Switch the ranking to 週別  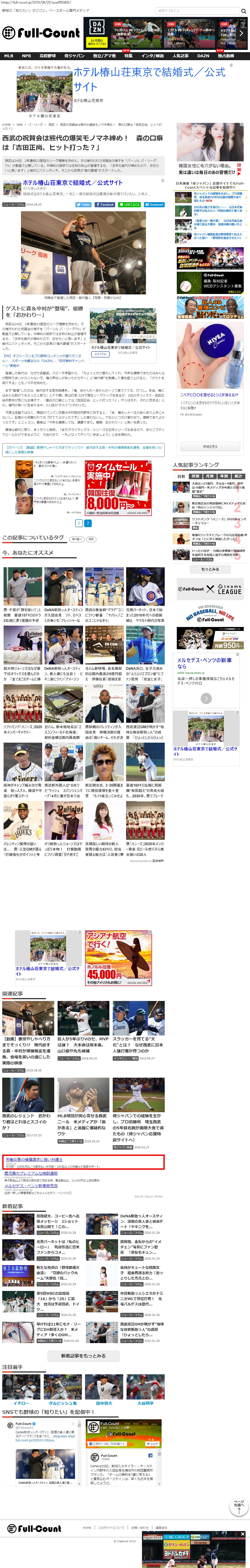point(195,477)
